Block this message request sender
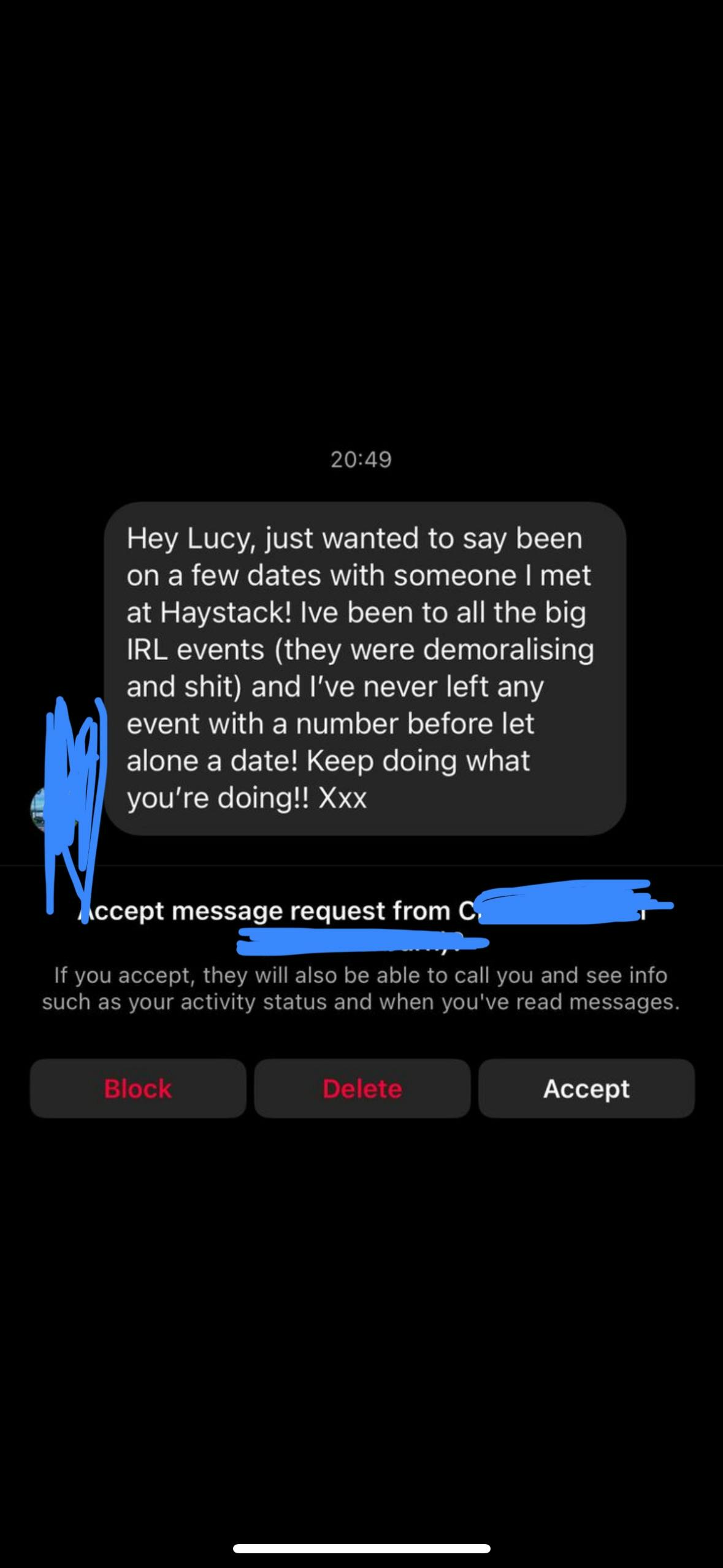This screenshot has height=1568, width=723. [138, 1088]
